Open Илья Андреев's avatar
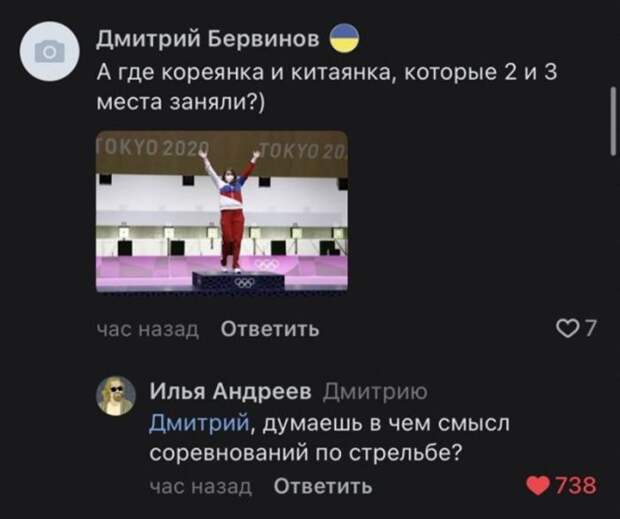620x519 pixels. pyautogui.click(x=115, y=396)
